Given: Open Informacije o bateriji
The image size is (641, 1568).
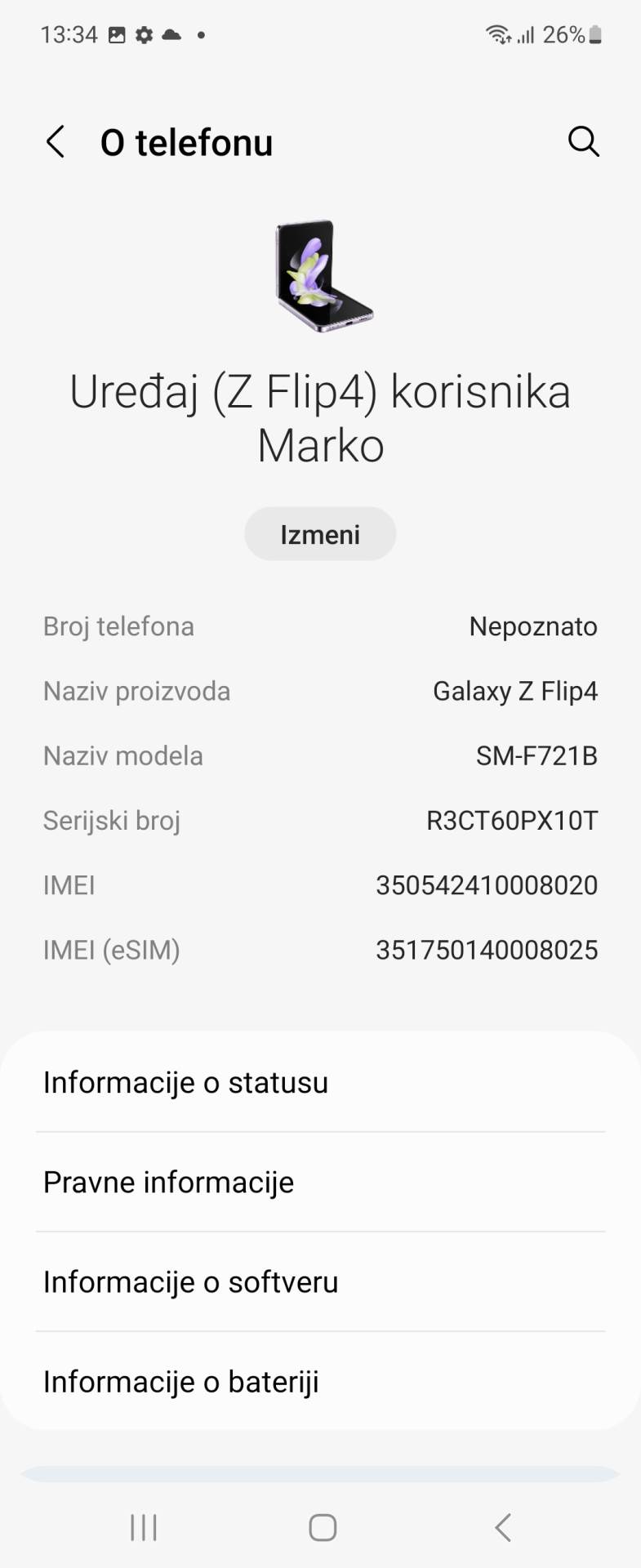Looking at the screenshot, I should 320,1381.
